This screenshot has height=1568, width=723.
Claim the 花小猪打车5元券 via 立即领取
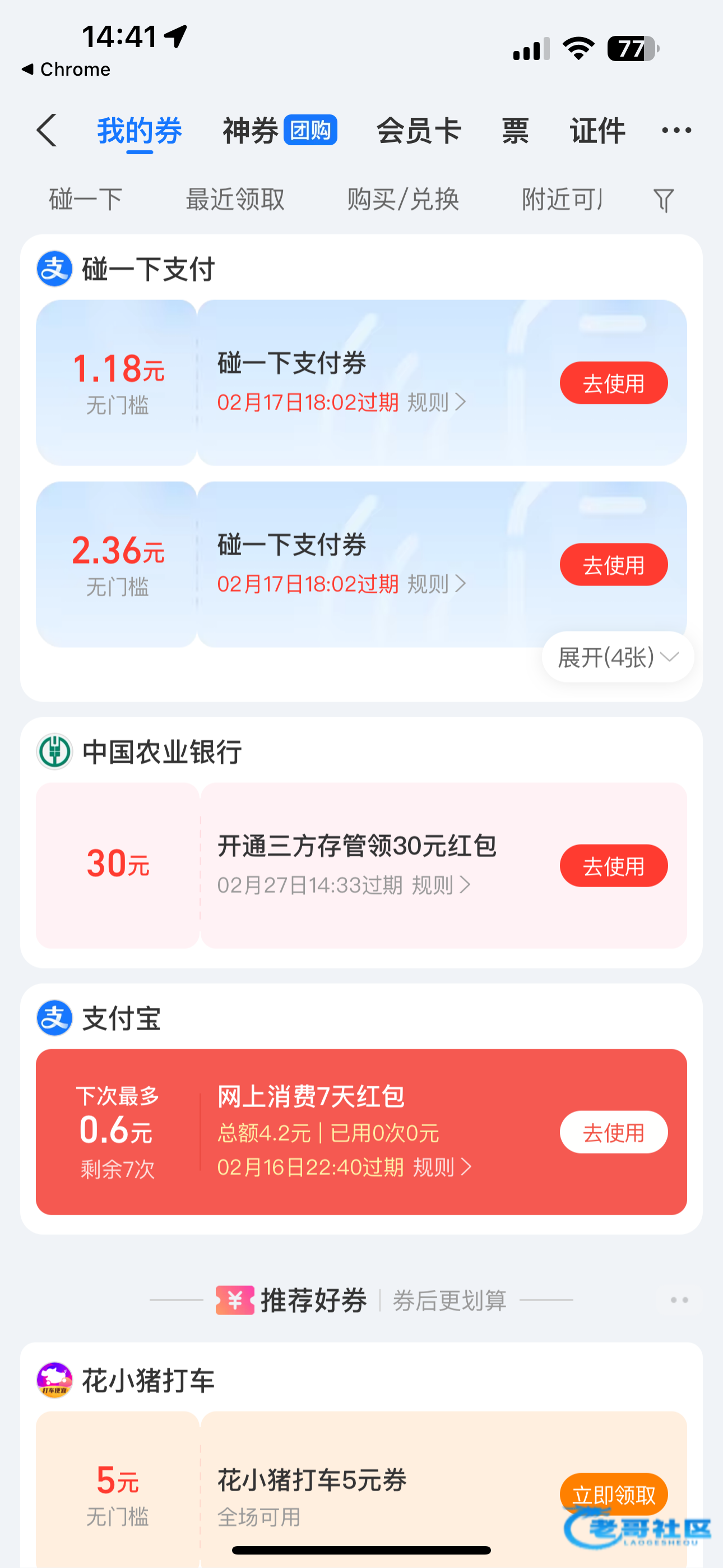[x=614, y=1495]
